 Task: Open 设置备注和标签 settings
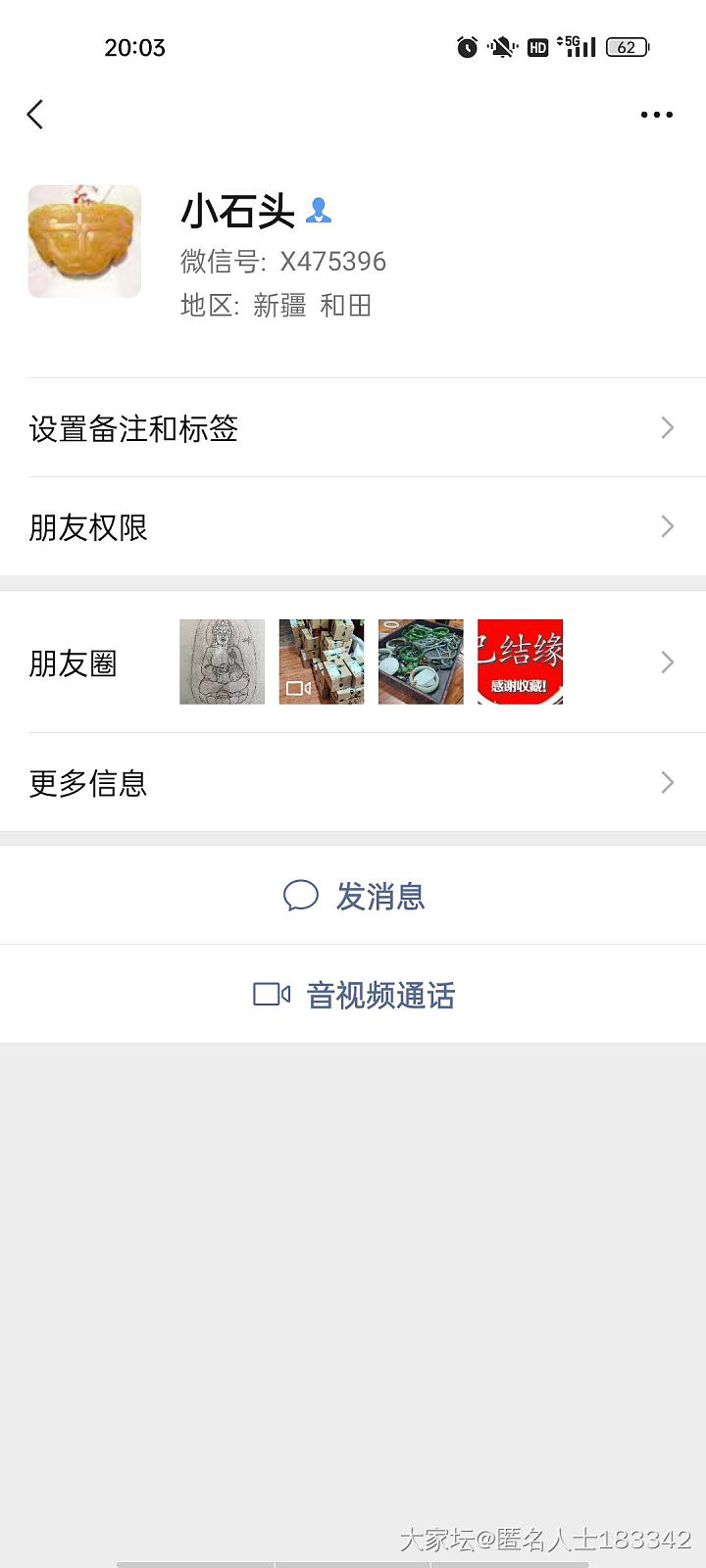tap(353, 428)
